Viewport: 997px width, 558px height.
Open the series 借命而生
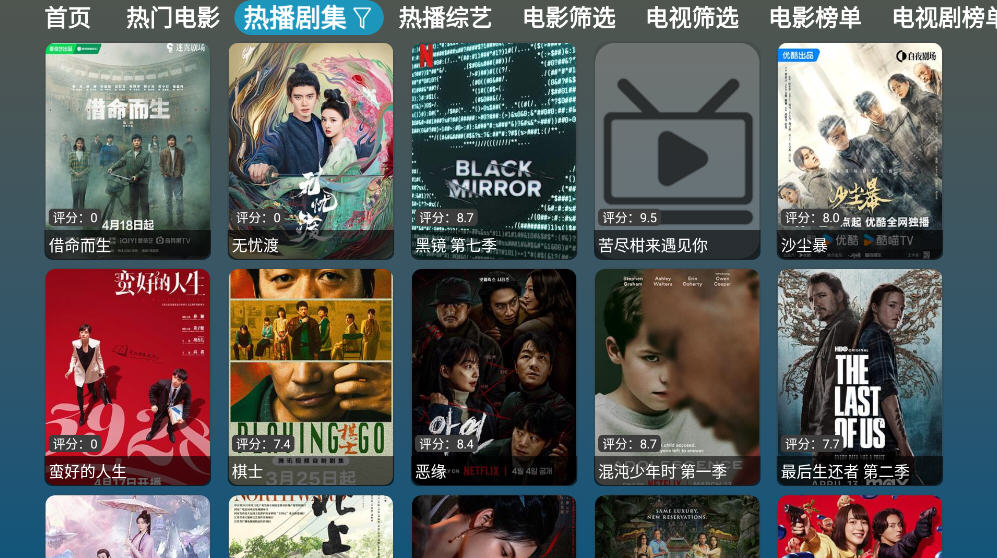[128, 150]
